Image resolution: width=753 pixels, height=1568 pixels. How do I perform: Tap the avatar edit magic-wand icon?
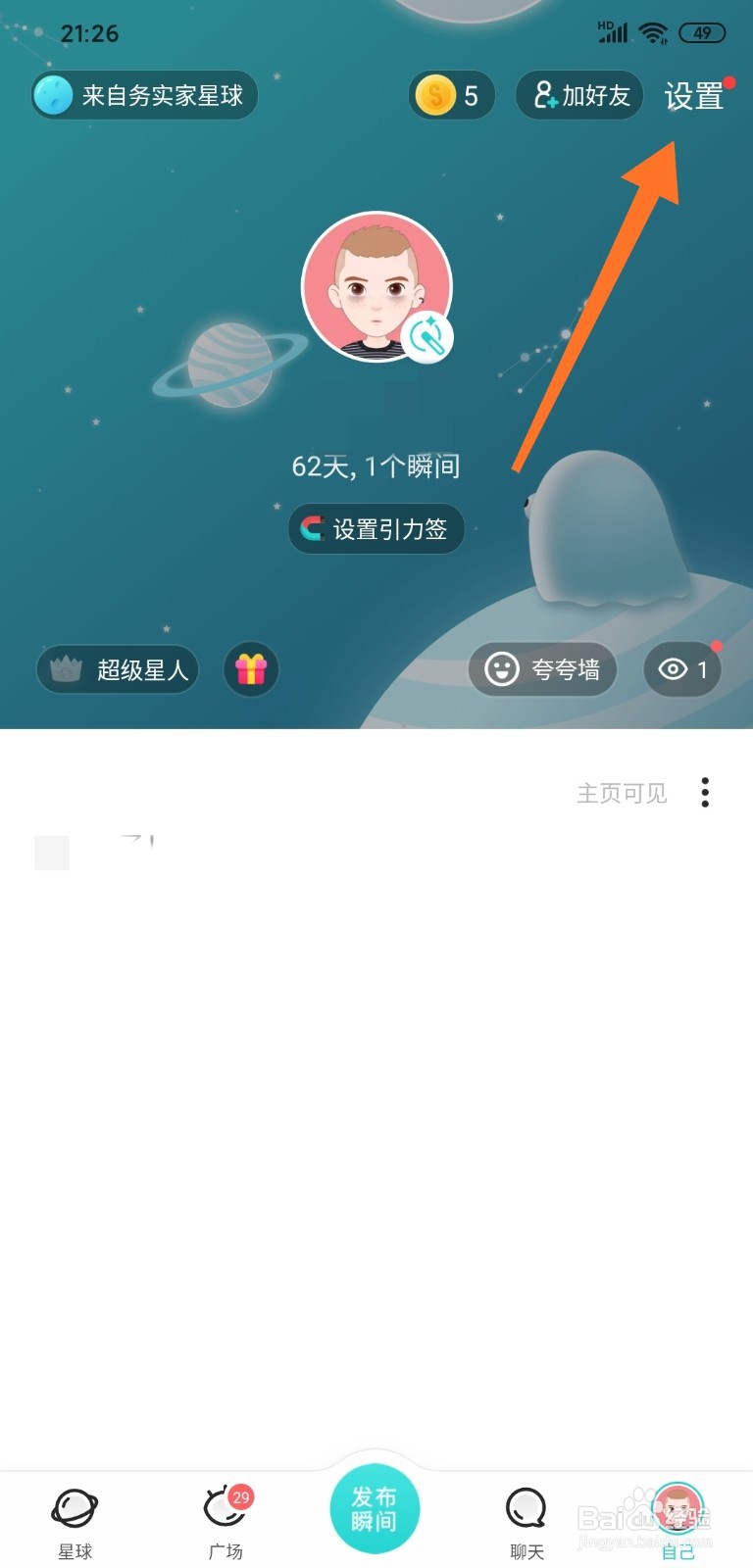[427, 337]
